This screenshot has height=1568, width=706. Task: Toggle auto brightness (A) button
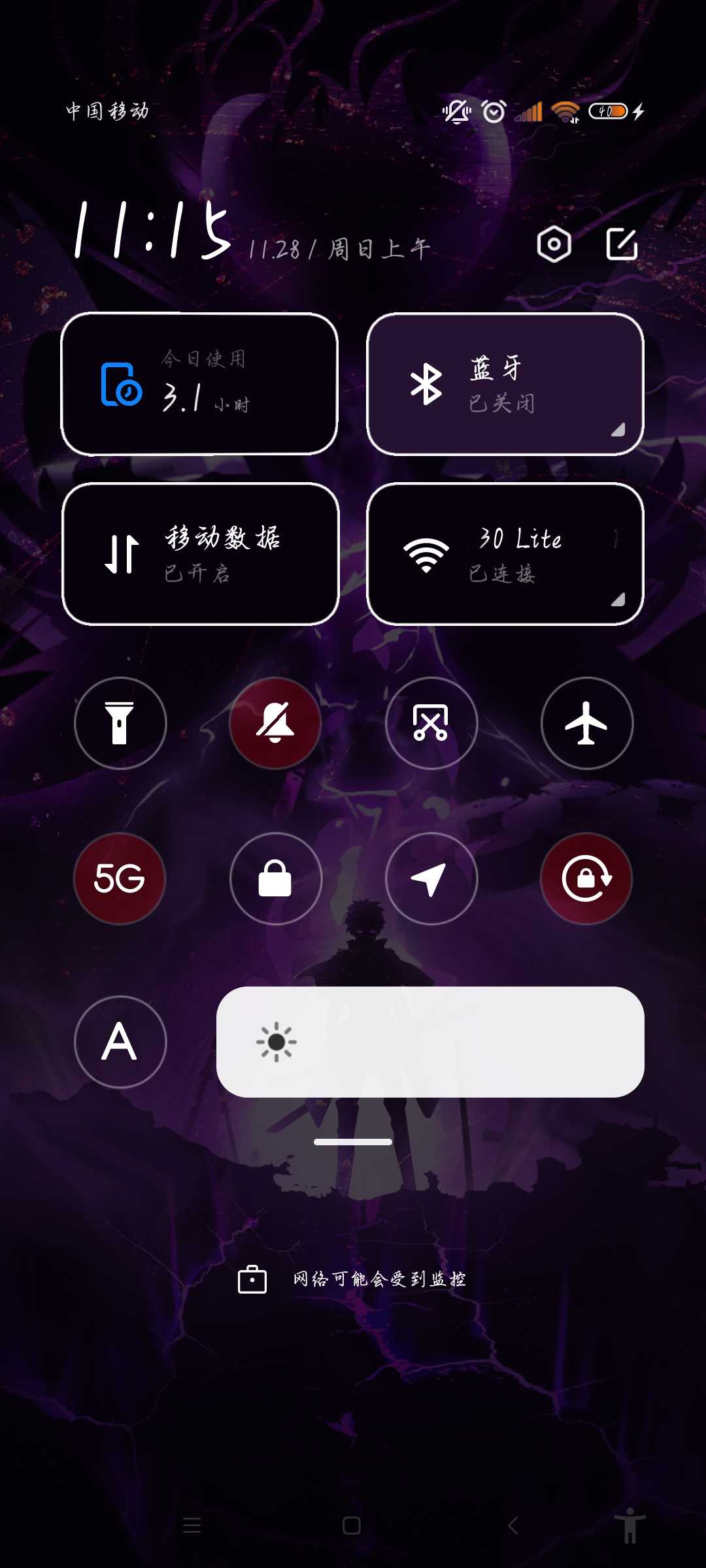tap(120, 1042)
